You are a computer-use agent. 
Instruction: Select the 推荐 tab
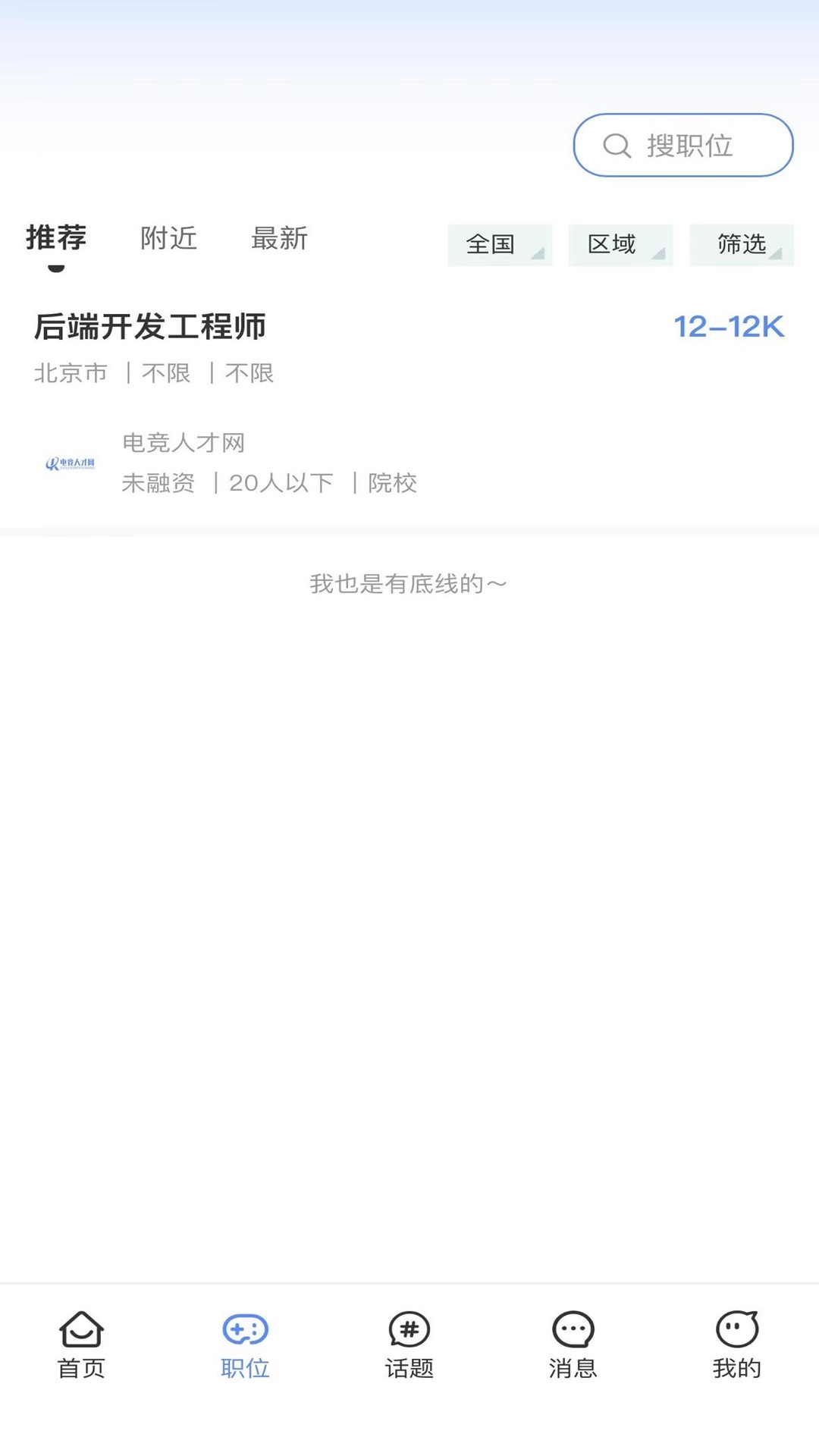(56, 238)
